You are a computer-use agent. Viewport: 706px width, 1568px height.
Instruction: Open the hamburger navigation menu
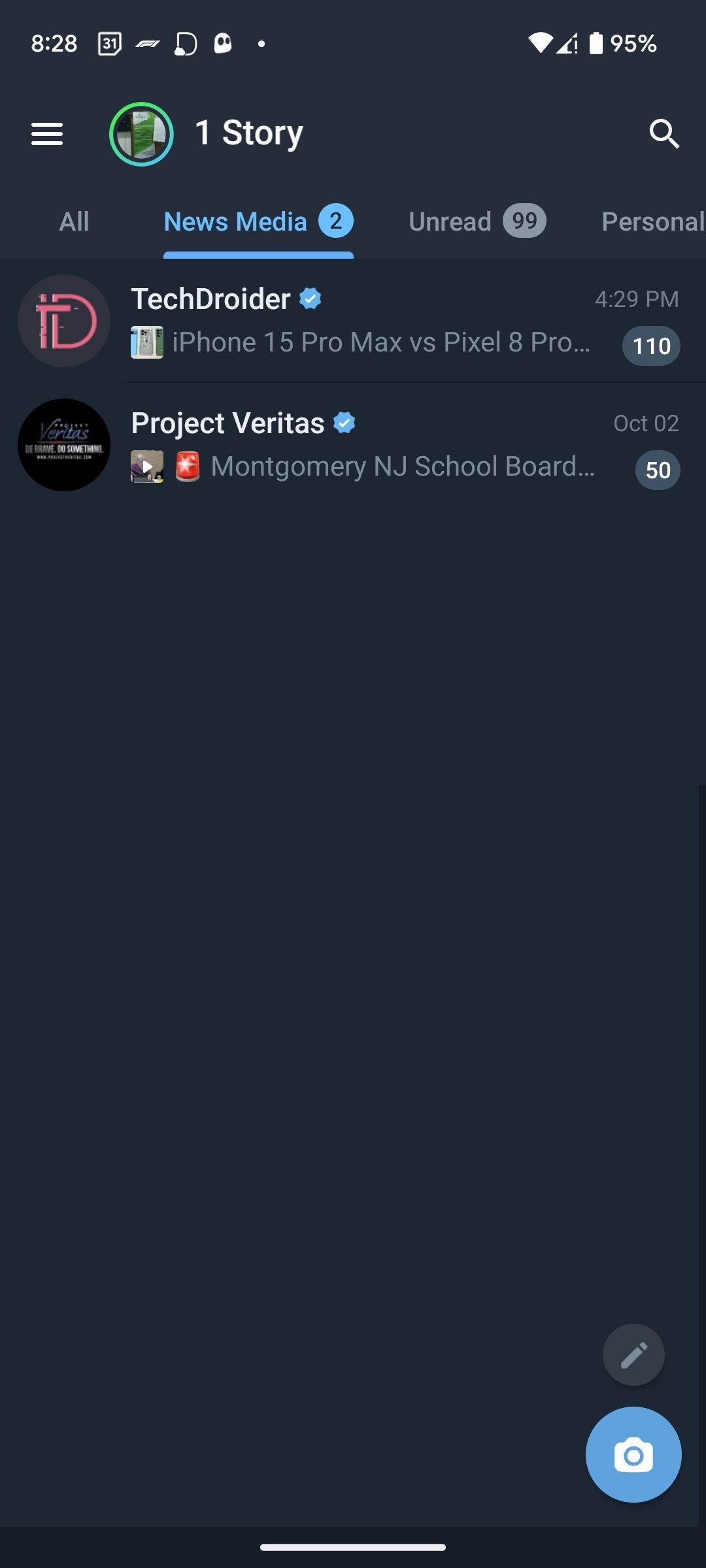(x=47, y=134)
